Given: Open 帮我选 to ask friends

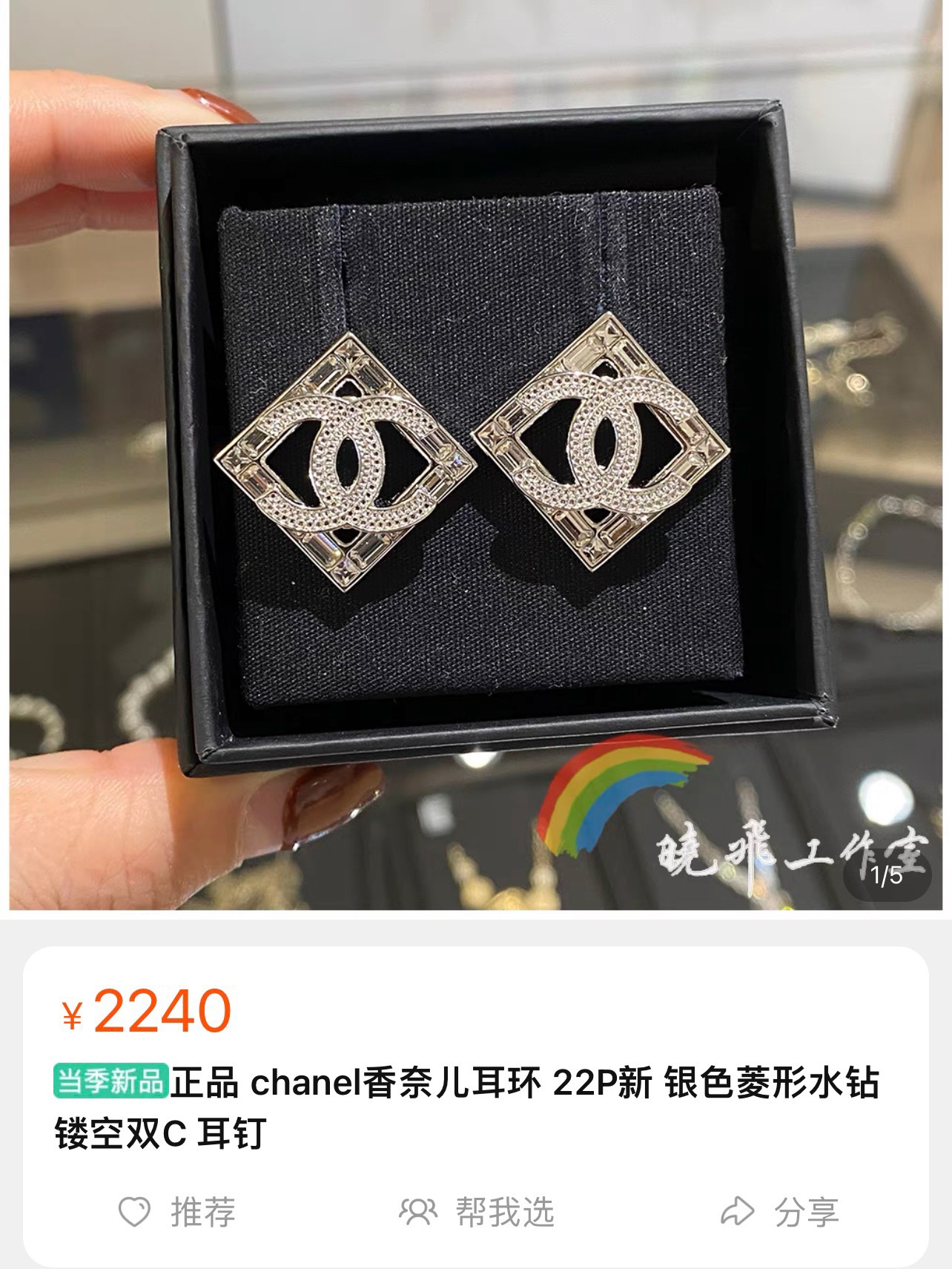Looking at the screenshot, I should [x=477, y=1213].
